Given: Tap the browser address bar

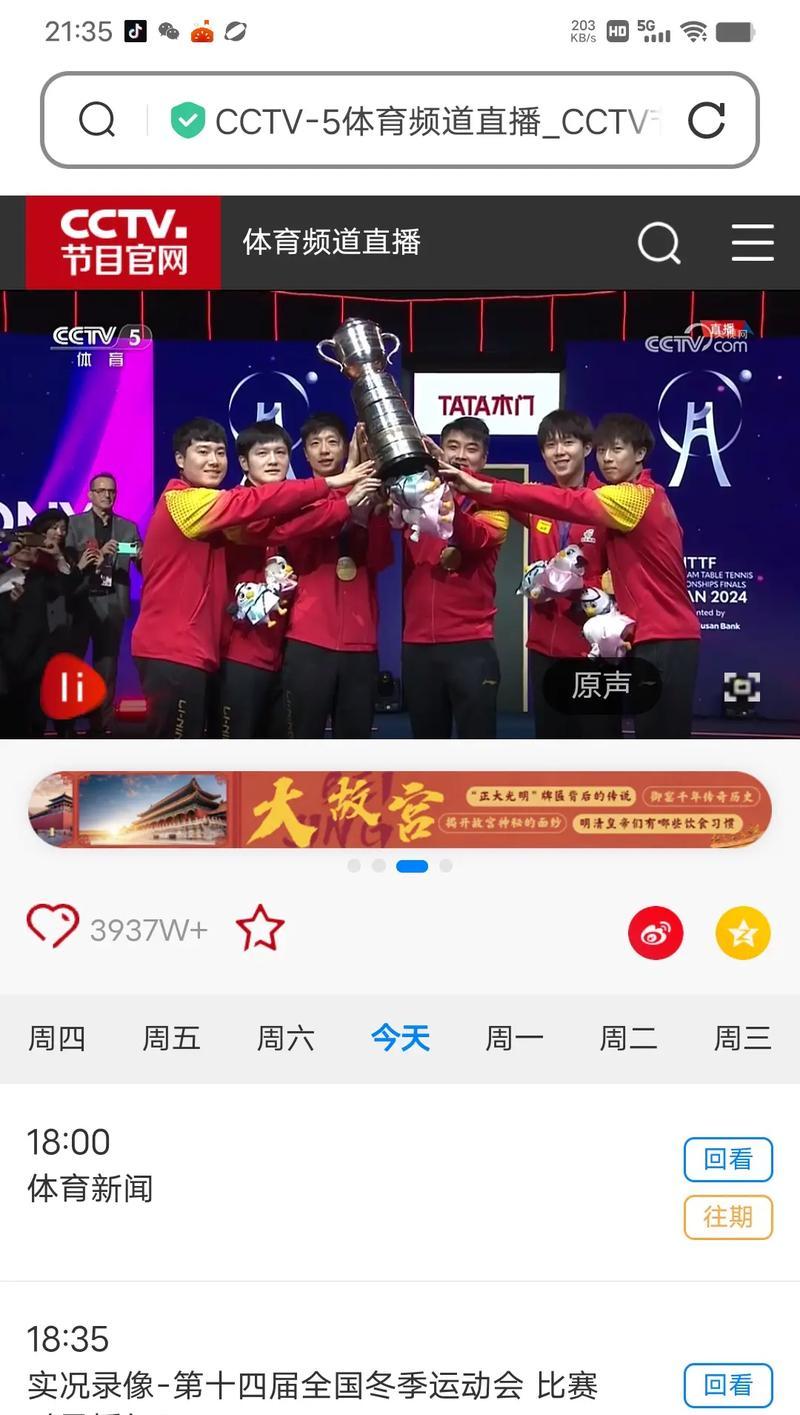Looking at the screenshot, I should point(399,120).
